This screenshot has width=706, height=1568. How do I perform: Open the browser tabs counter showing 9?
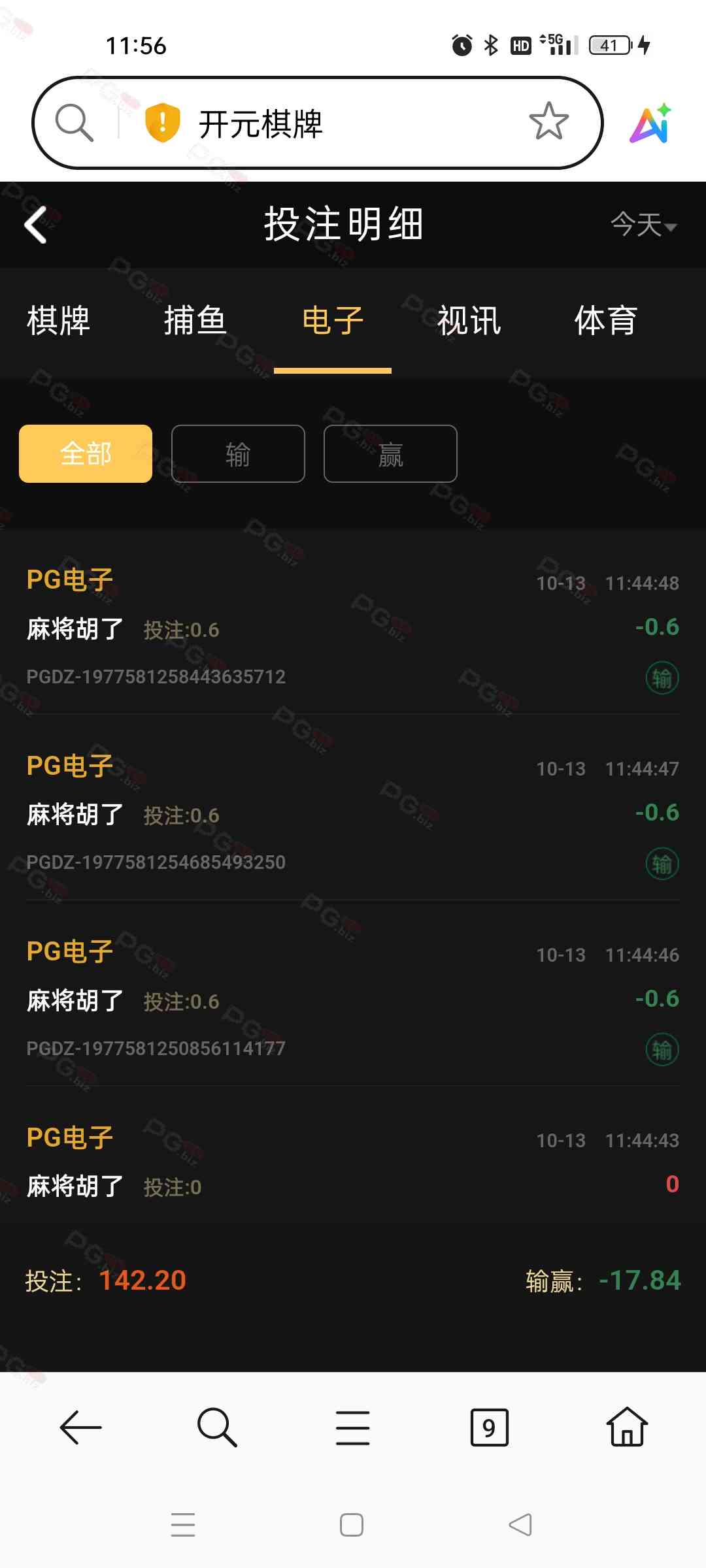click(x=489, y=1428)
